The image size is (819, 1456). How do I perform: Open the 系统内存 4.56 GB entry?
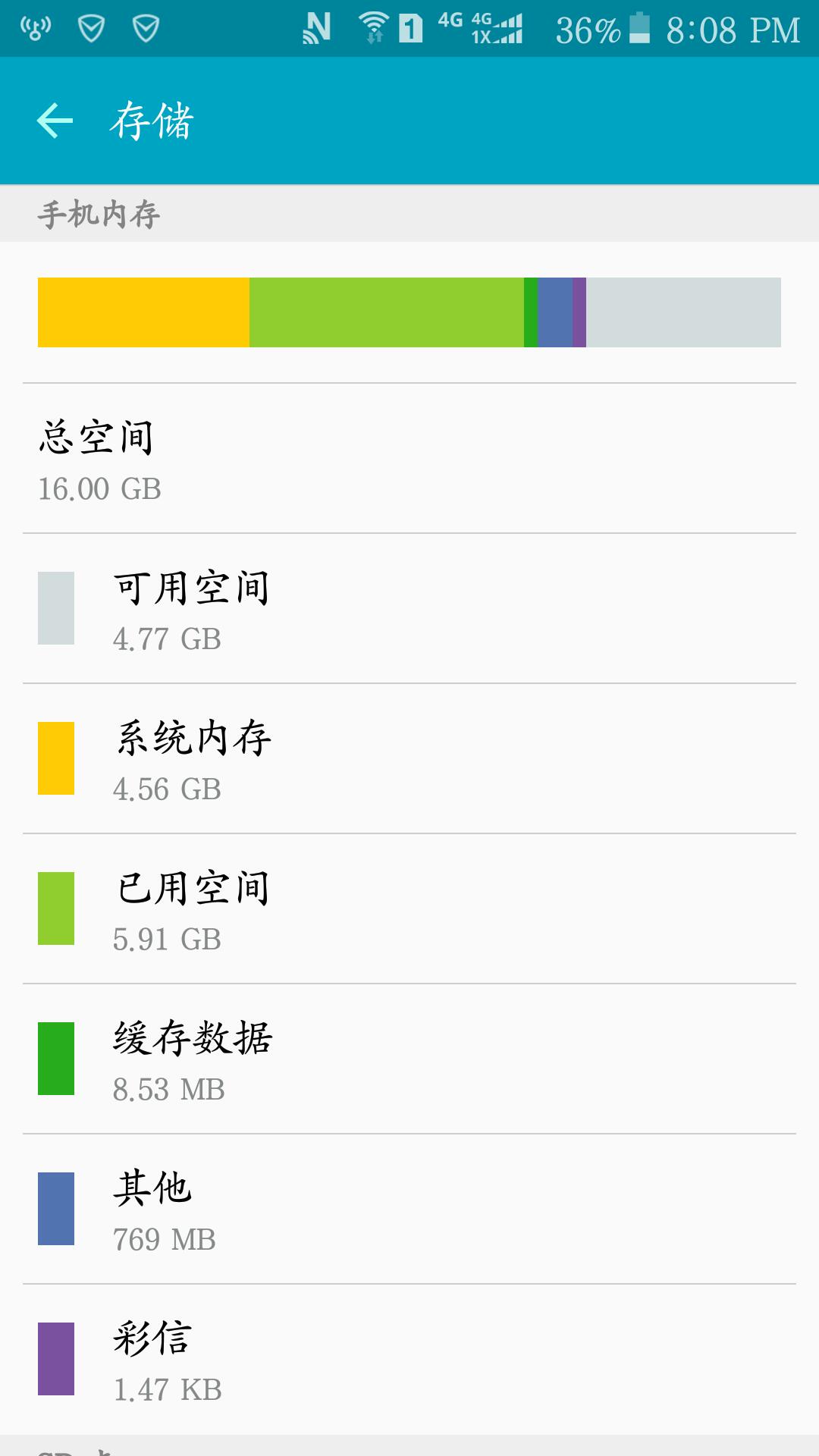click(x=409, y=758)
